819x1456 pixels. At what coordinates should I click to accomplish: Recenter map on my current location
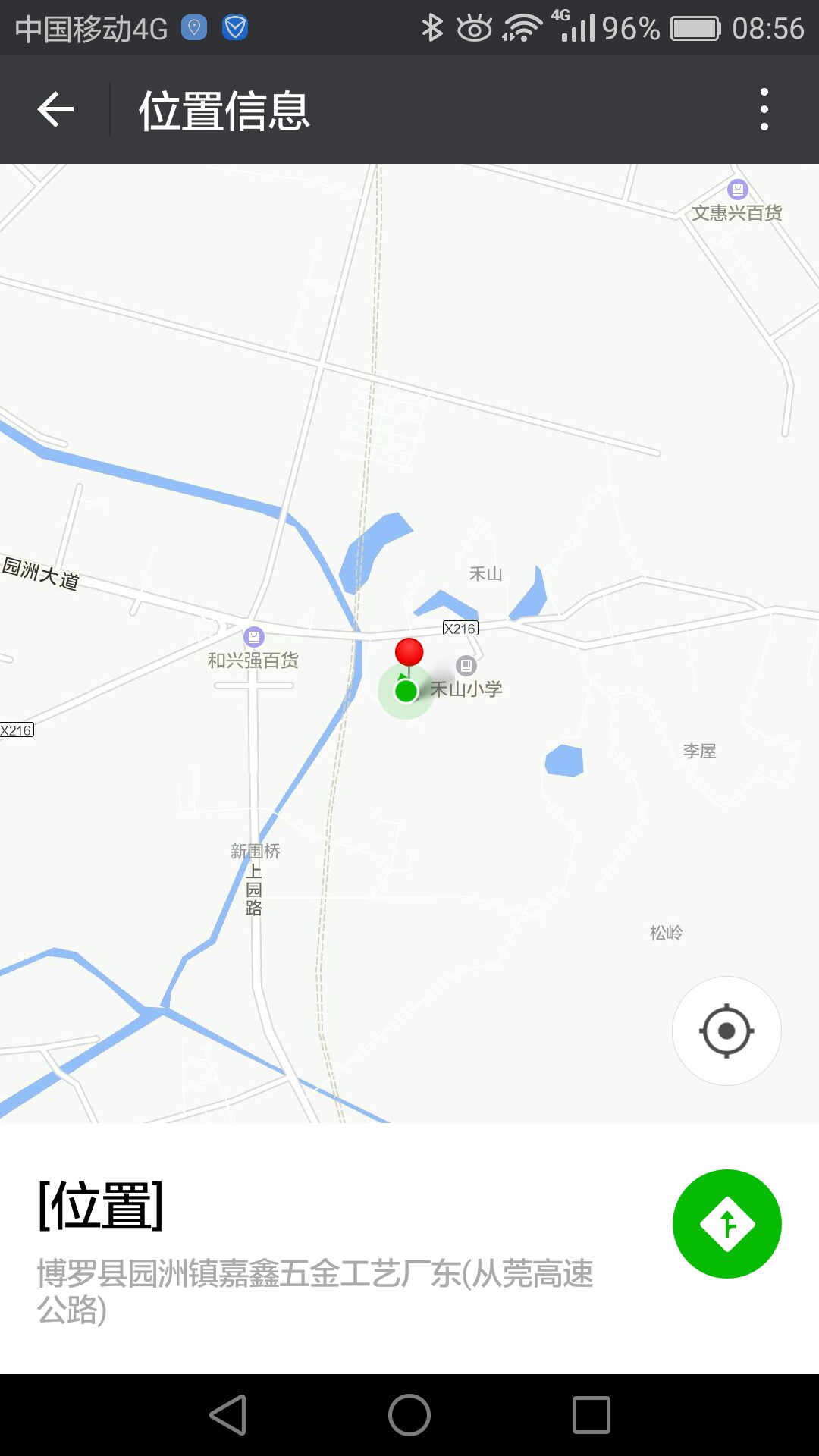pyautogui.click(x=726, y=1031)
